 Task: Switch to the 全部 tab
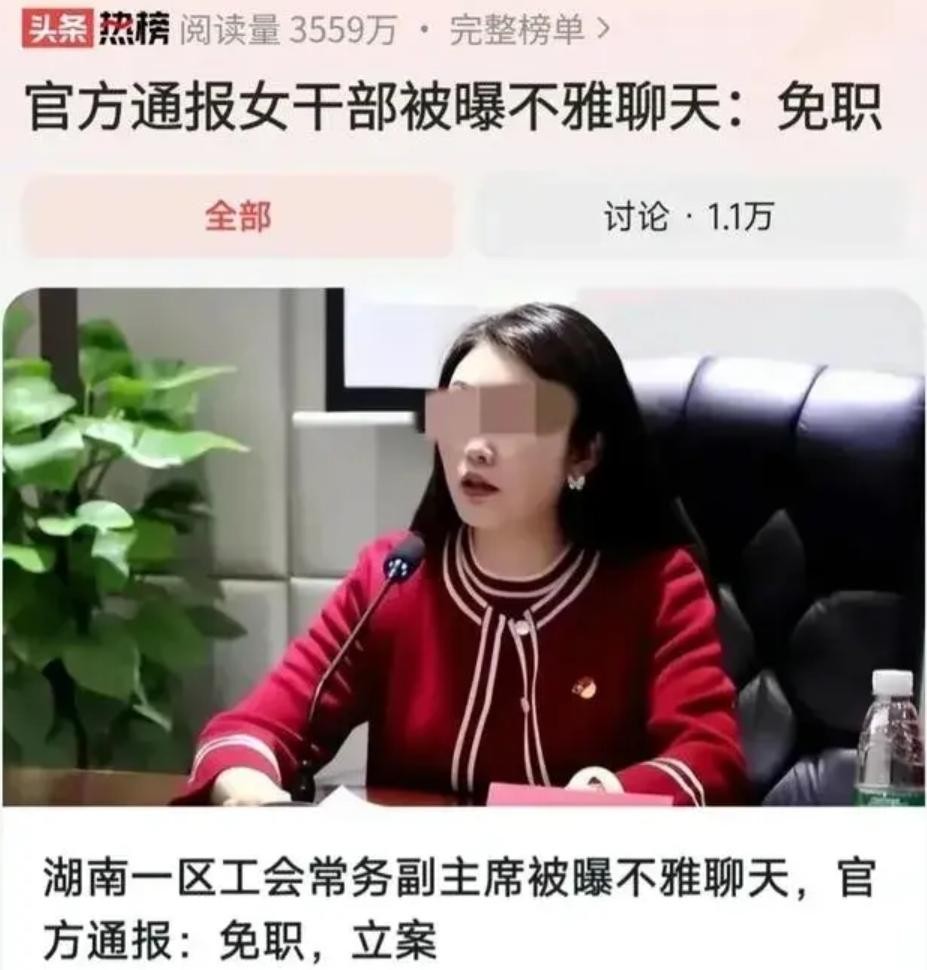238,217
